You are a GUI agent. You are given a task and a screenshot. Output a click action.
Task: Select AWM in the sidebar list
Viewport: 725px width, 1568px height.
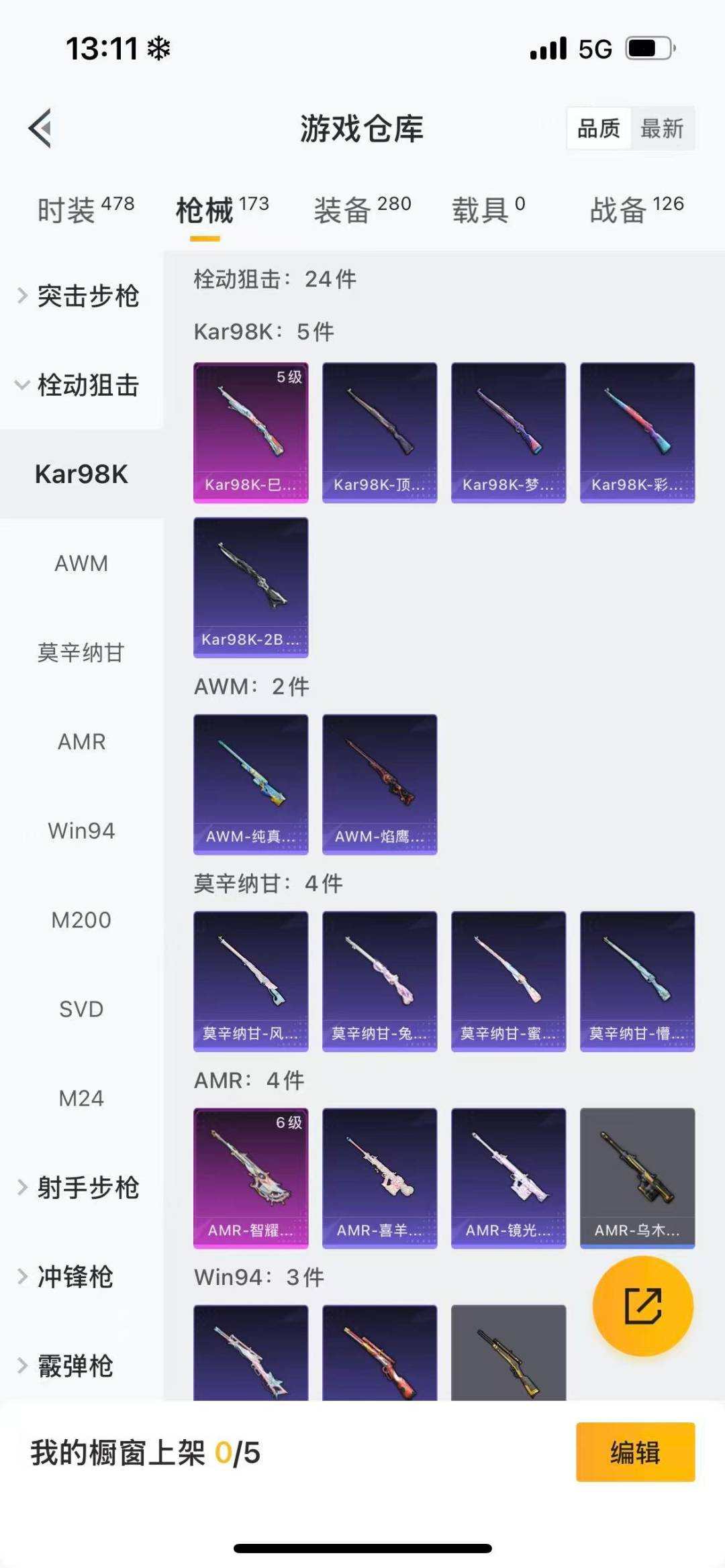point(81,564)
